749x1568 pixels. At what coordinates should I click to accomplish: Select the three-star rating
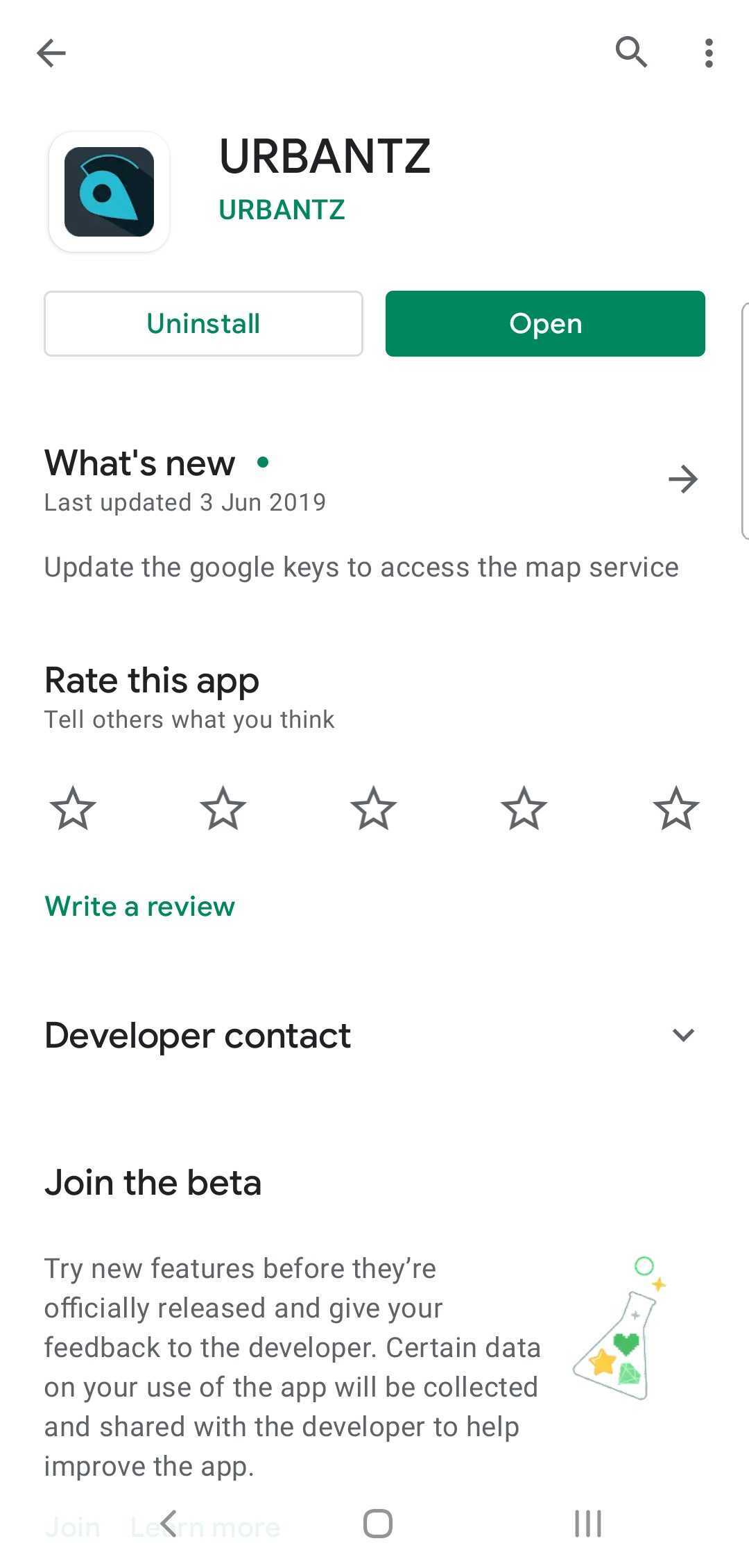coord(373,808)
